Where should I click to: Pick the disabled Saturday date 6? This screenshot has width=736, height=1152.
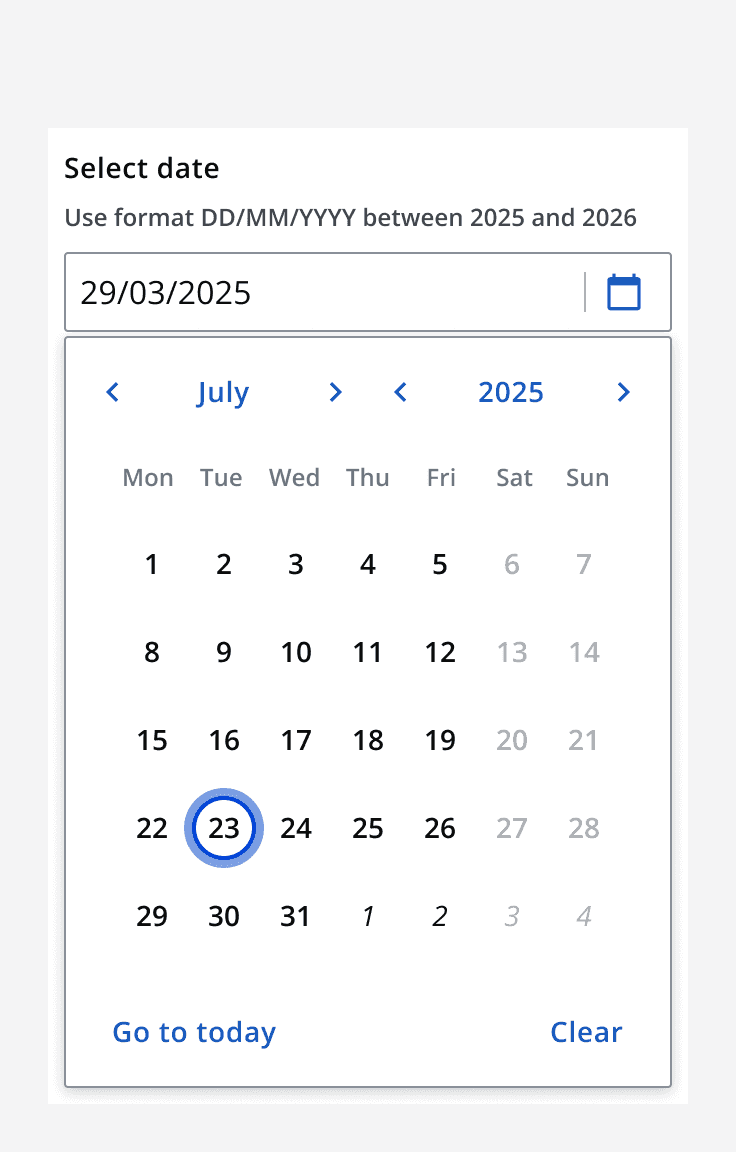pos(511,564)
